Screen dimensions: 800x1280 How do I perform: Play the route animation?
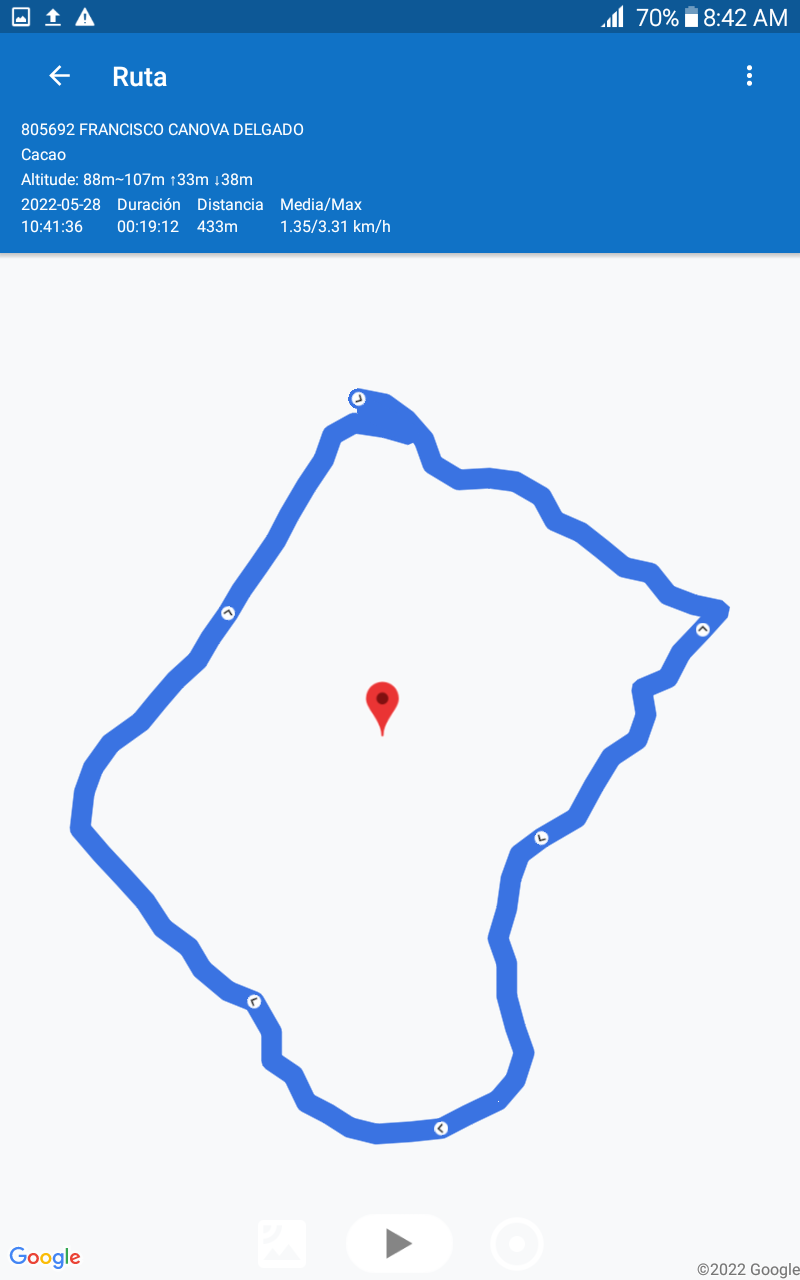point(399,1243)
